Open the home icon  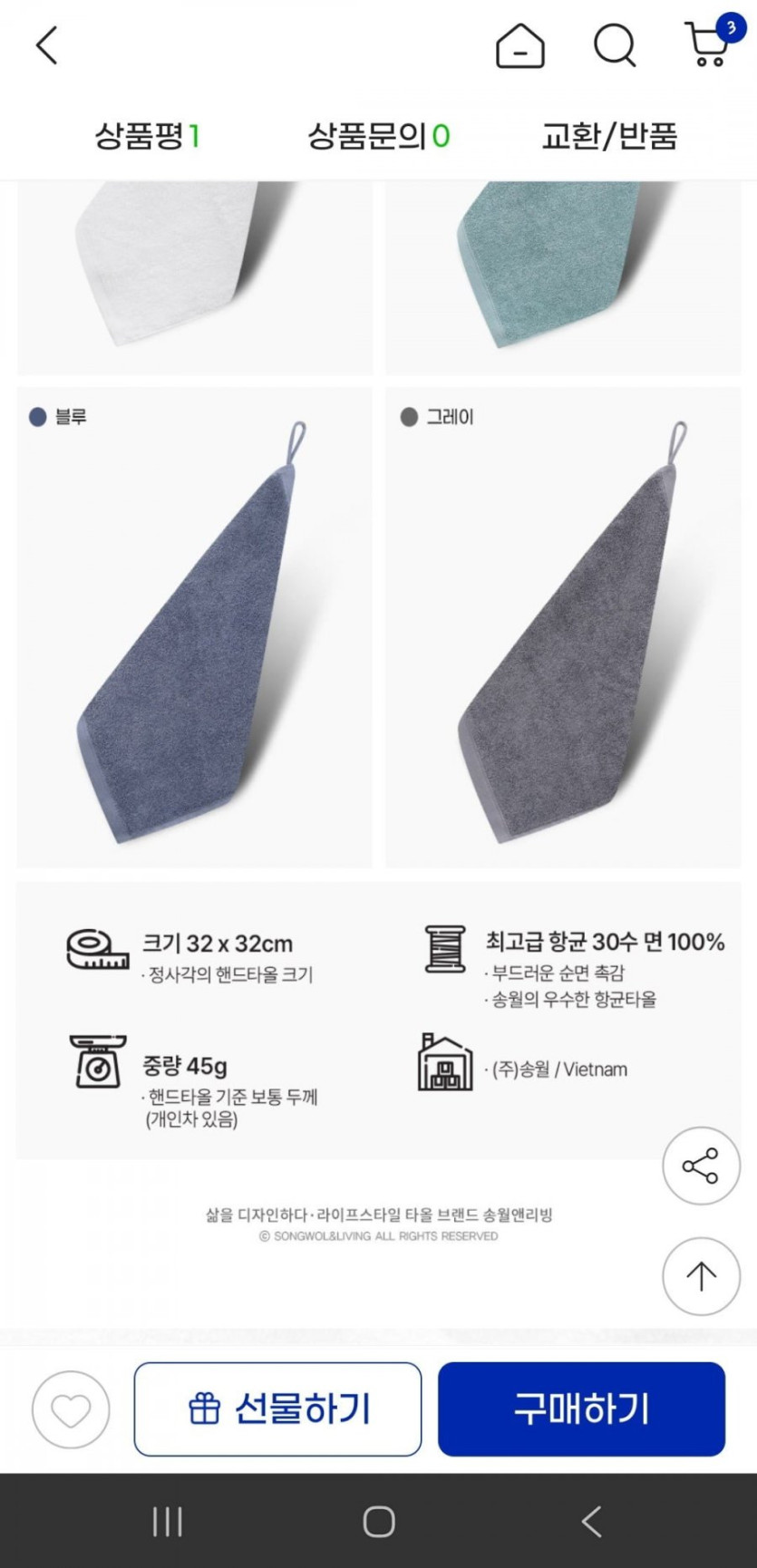(x=519, y=45)
